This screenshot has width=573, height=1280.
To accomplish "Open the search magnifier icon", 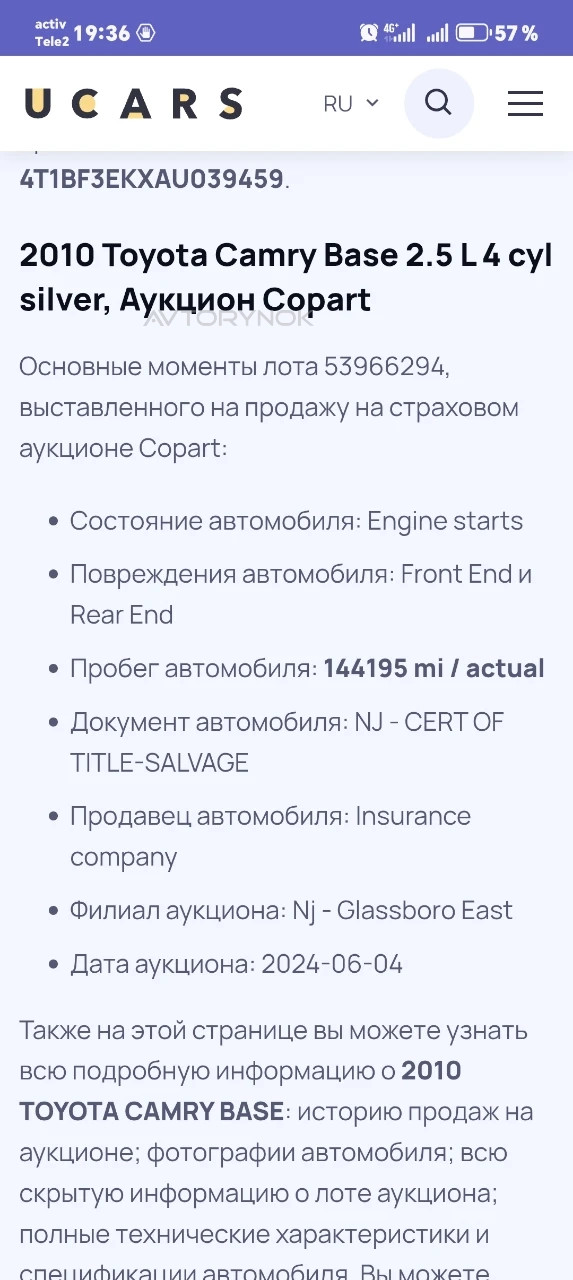I will pyautogui.click(x=438, y=103).
